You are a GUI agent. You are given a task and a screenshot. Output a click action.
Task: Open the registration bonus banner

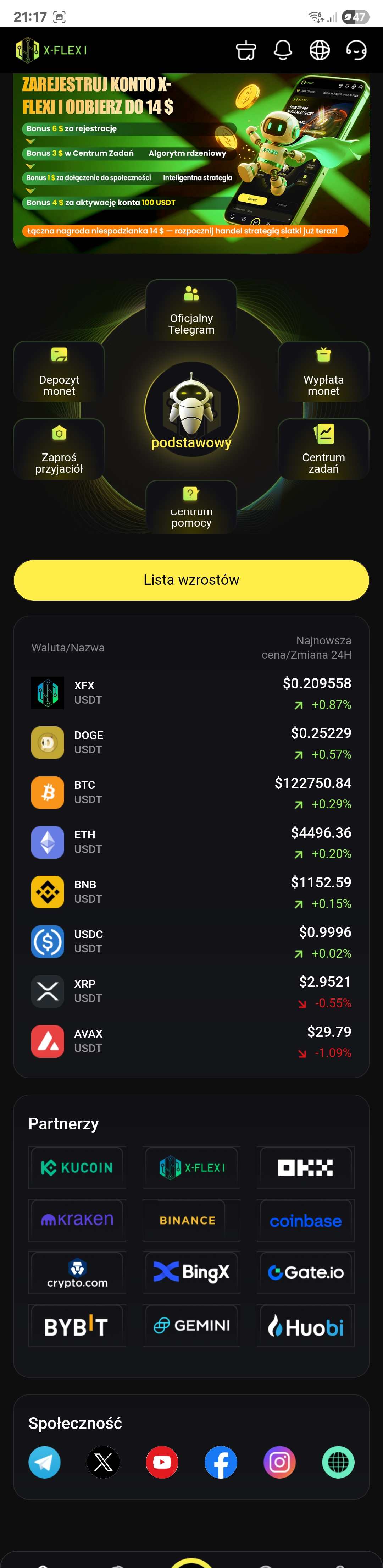point(191,163)
